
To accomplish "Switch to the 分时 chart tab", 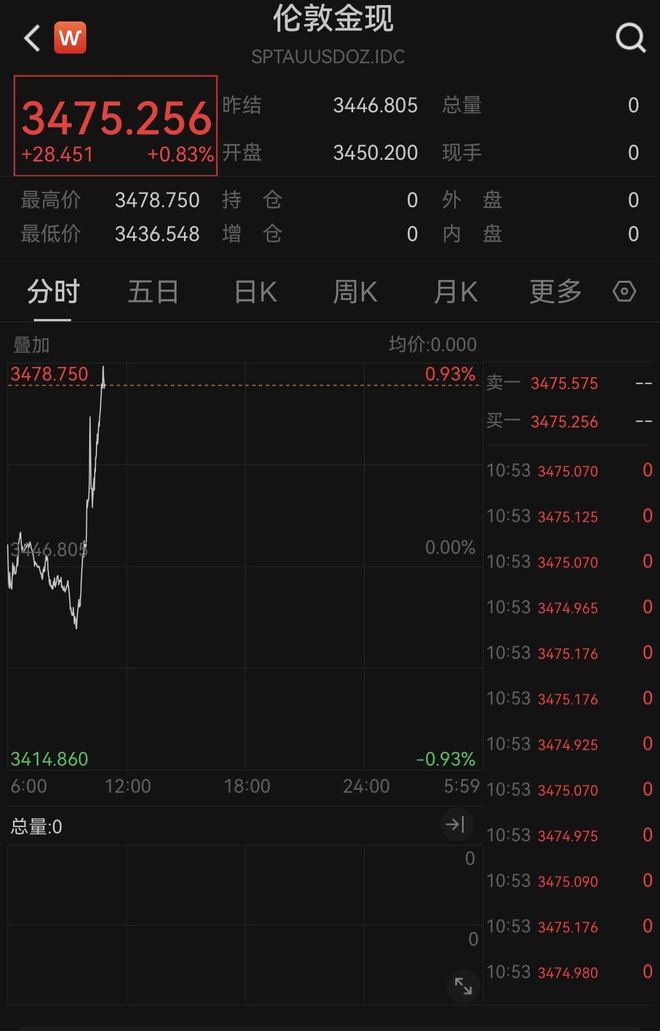I will (x=53, y=292).
